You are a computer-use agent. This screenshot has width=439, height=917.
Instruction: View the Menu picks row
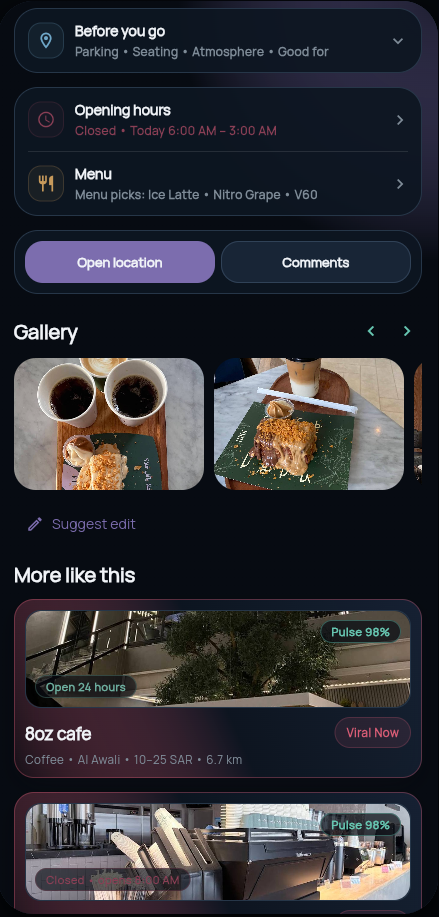click(217, 184)
